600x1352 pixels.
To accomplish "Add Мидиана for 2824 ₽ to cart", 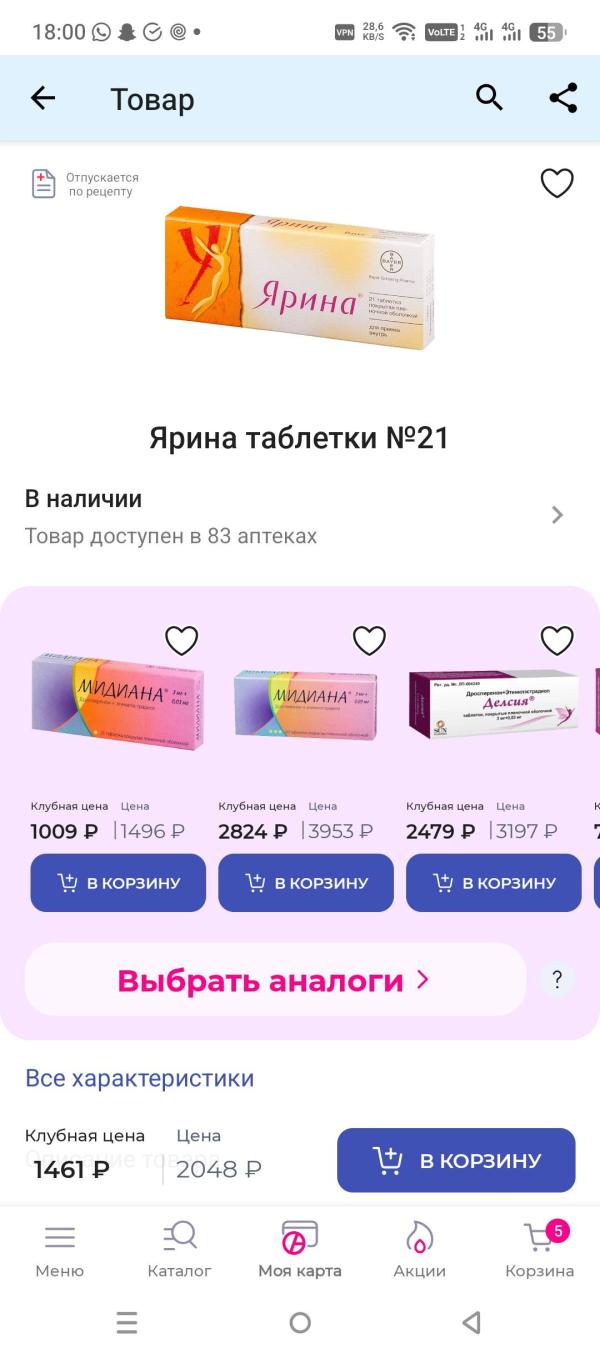I will point(306,883).
